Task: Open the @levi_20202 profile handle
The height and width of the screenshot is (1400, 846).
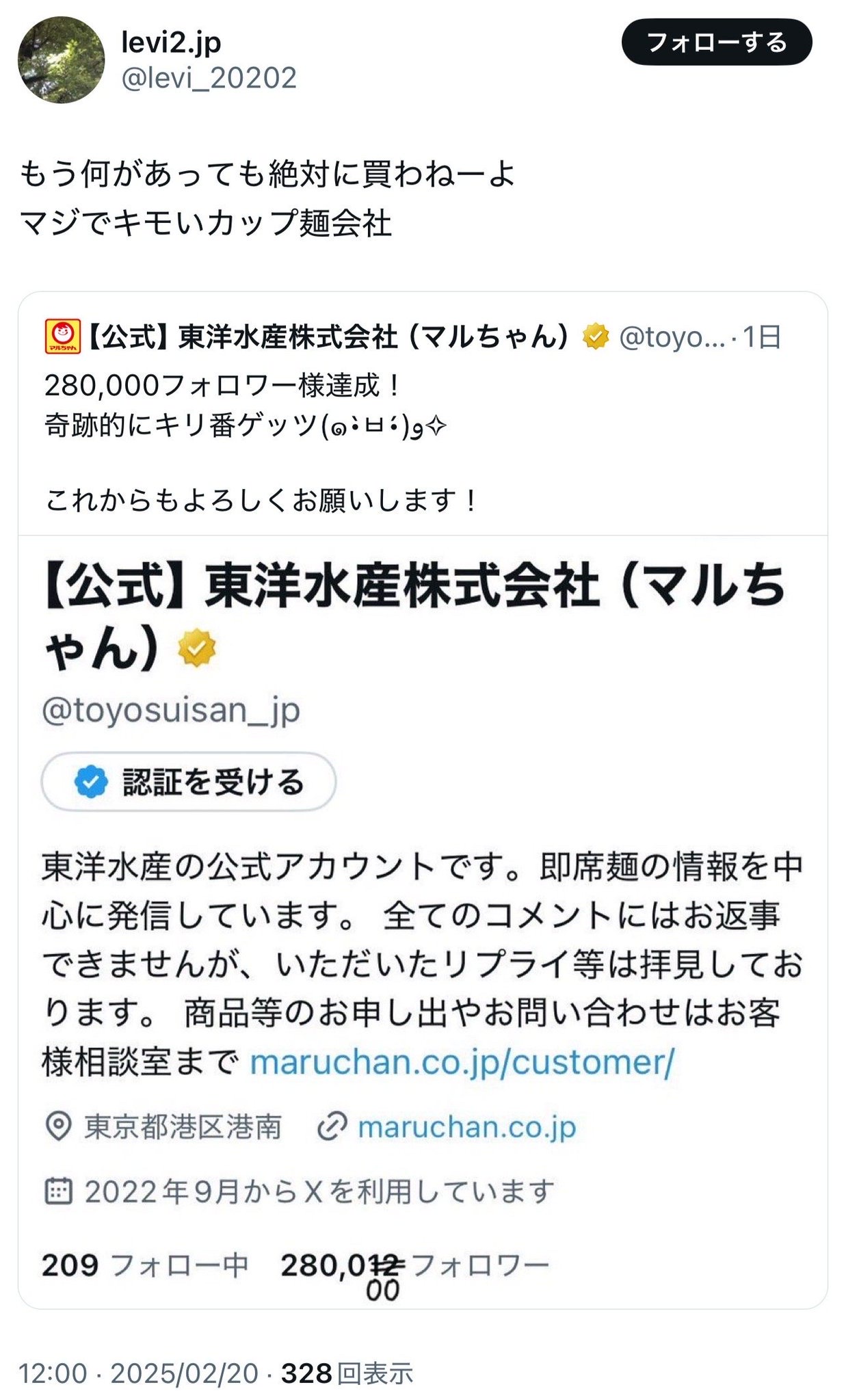Action: [209, 78]
